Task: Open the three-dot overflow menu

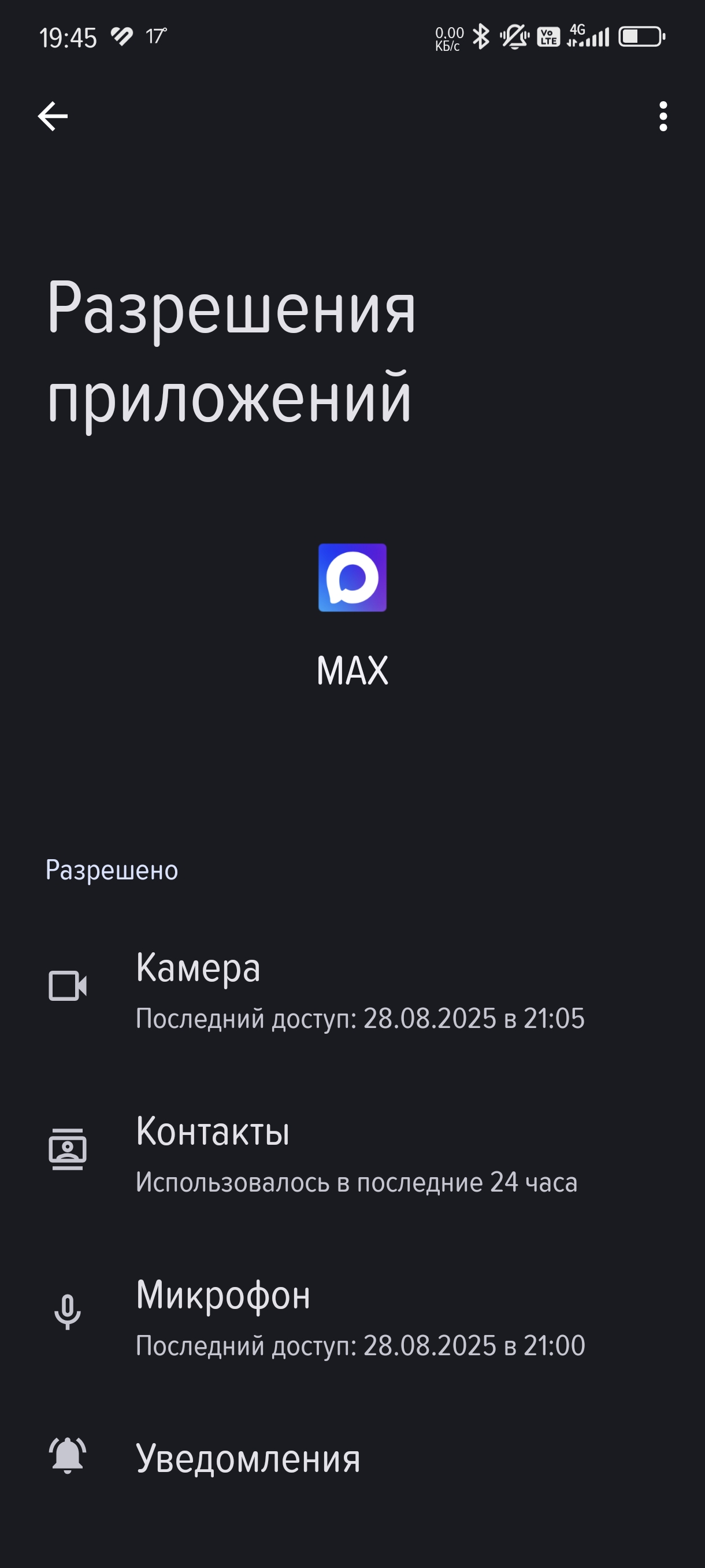Action: click(x=663, y=116)
